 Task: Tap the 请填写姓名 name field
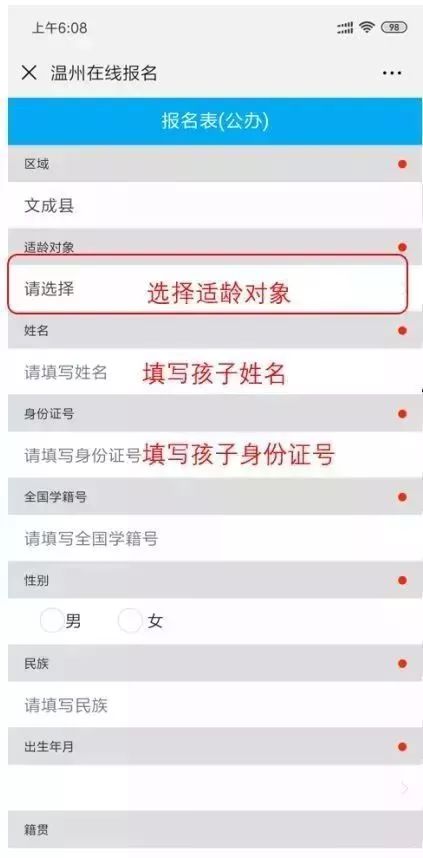coord(215,373)
